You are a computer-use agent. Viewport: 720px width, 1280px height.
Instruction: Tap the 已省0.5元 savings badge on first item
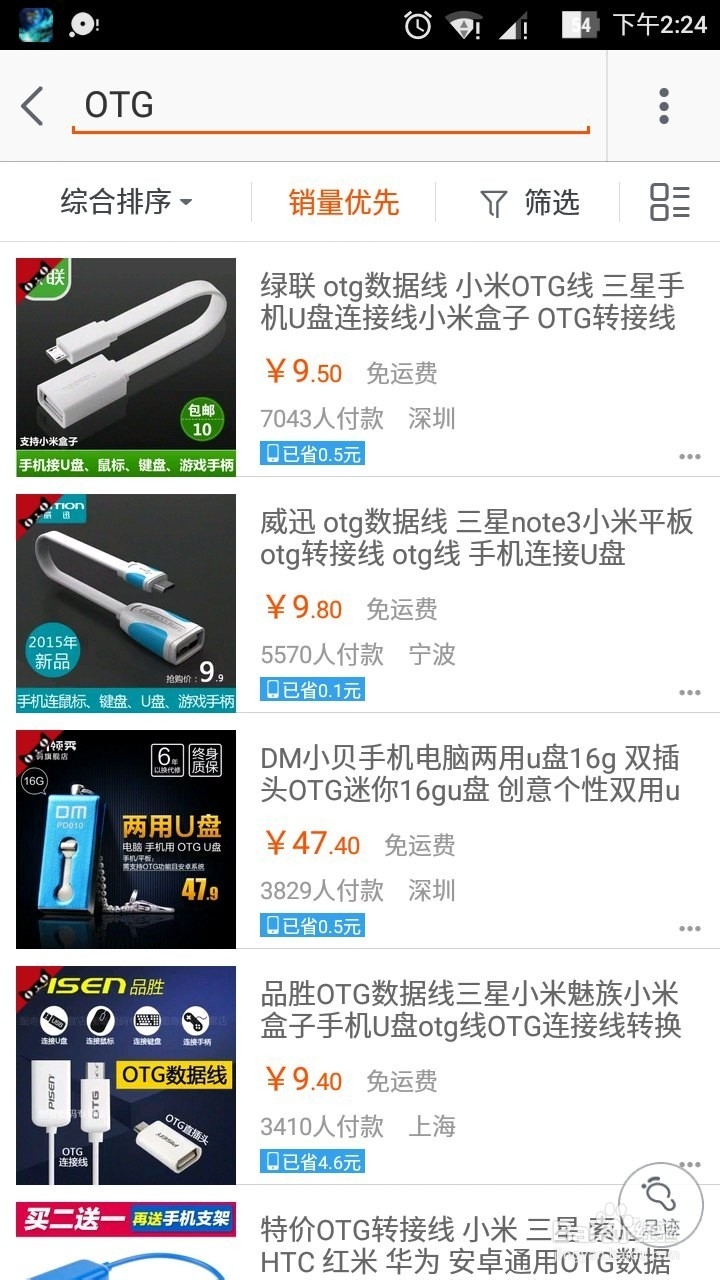312,453
